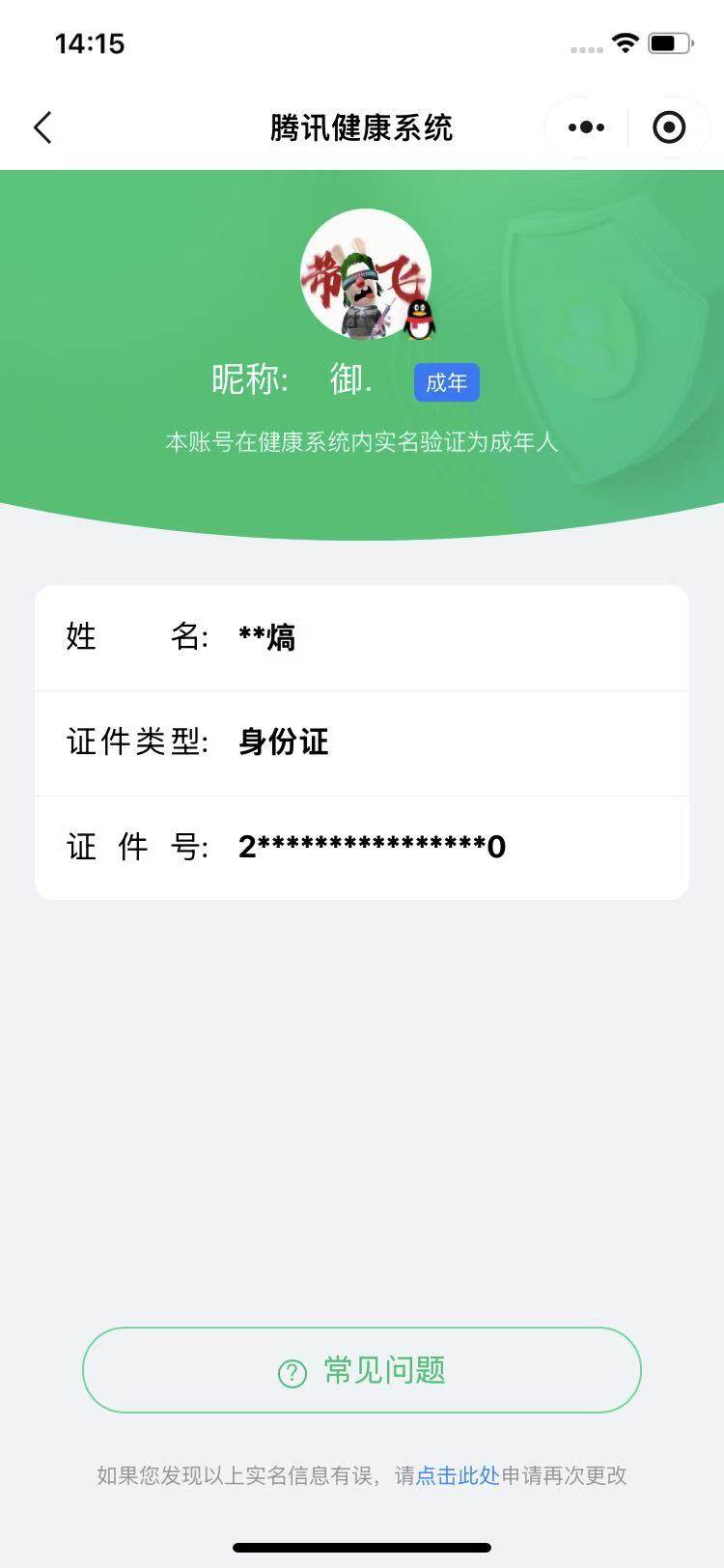The height and width of the screenshot is (1568, 724).
Task: Tap the back arrow to exit
Action: [x=42, y=126]
